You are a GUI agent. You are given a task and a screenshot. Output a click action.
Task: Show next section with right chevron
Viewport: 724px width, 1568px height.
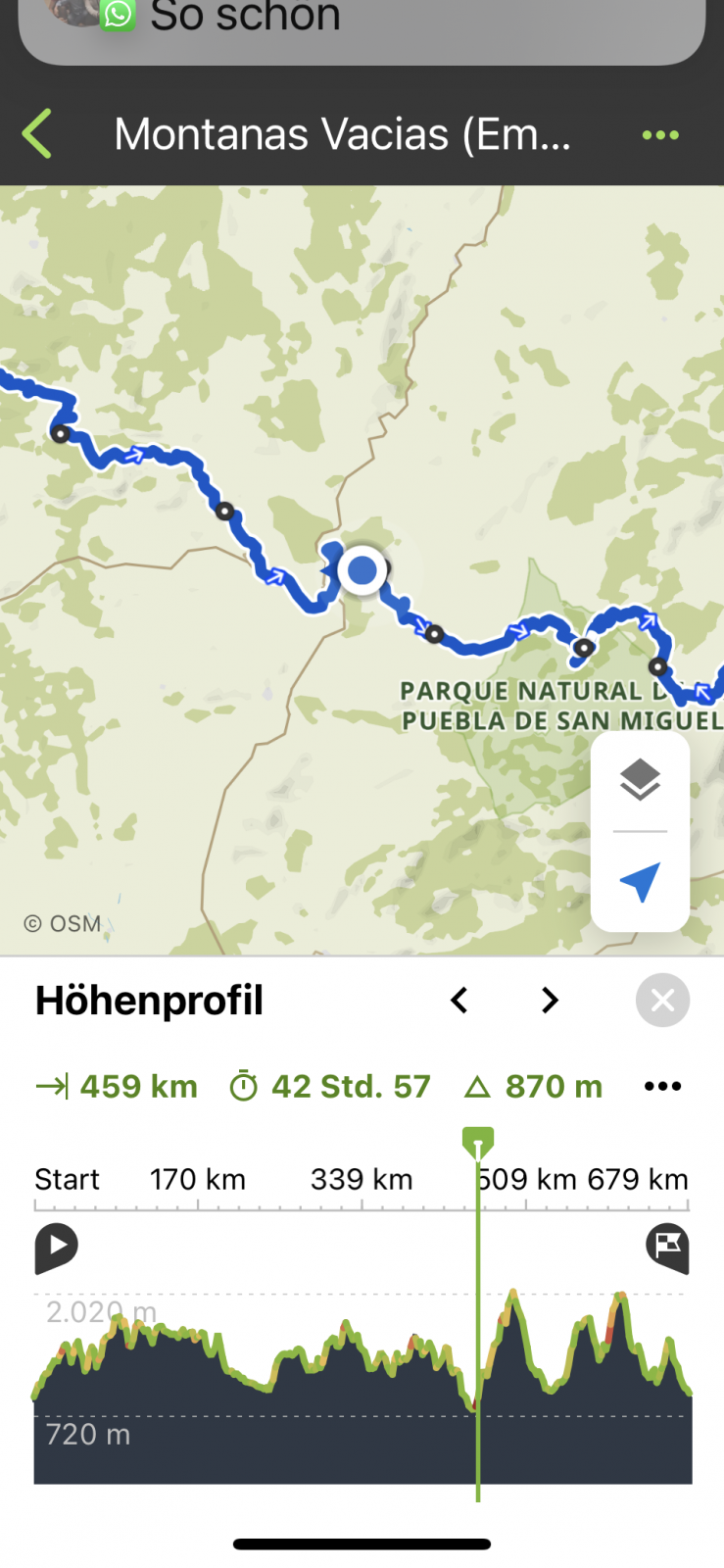pos(550,1001)
